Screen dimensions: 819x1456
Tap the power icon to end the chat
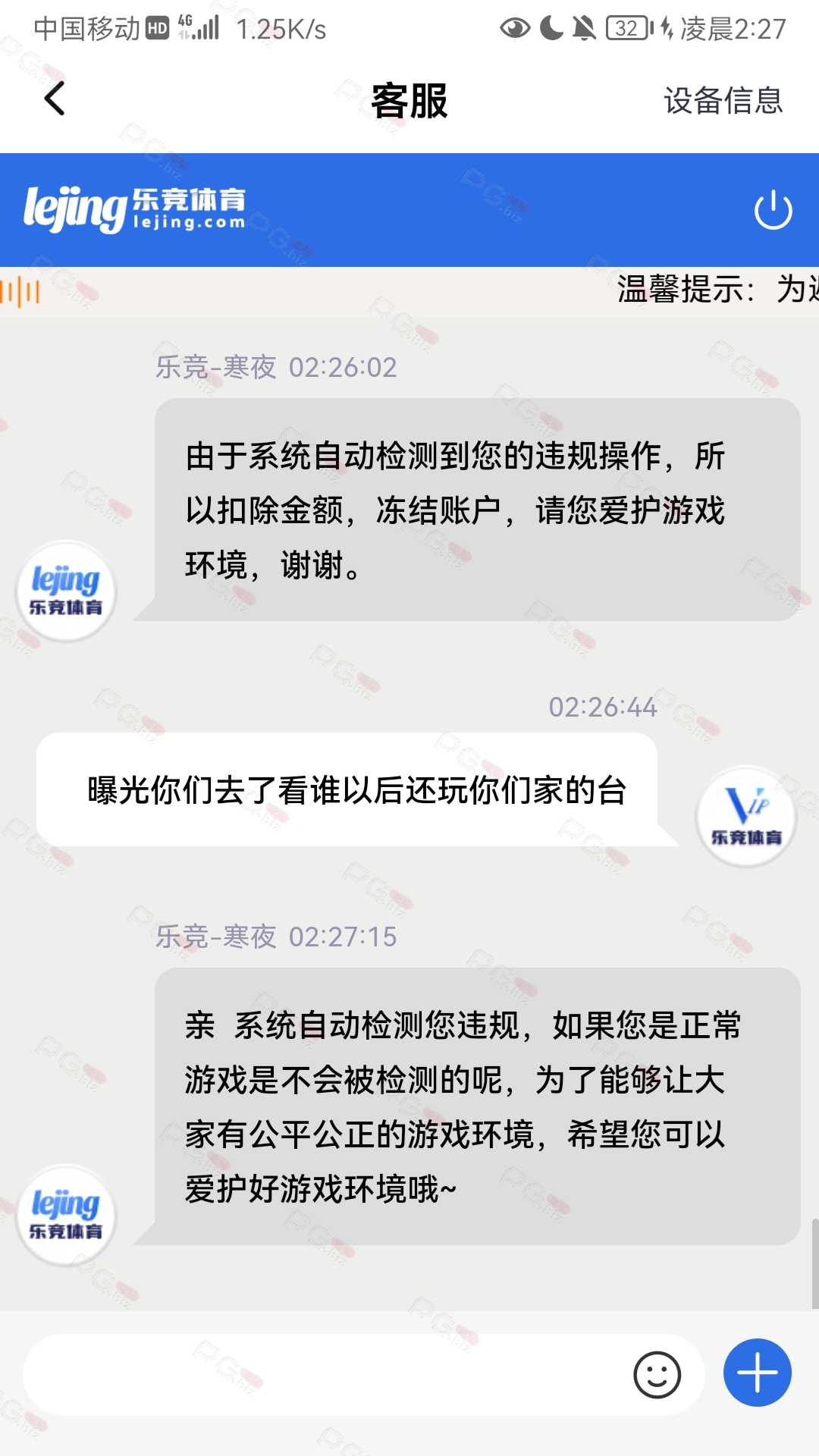tap(773, 210)
